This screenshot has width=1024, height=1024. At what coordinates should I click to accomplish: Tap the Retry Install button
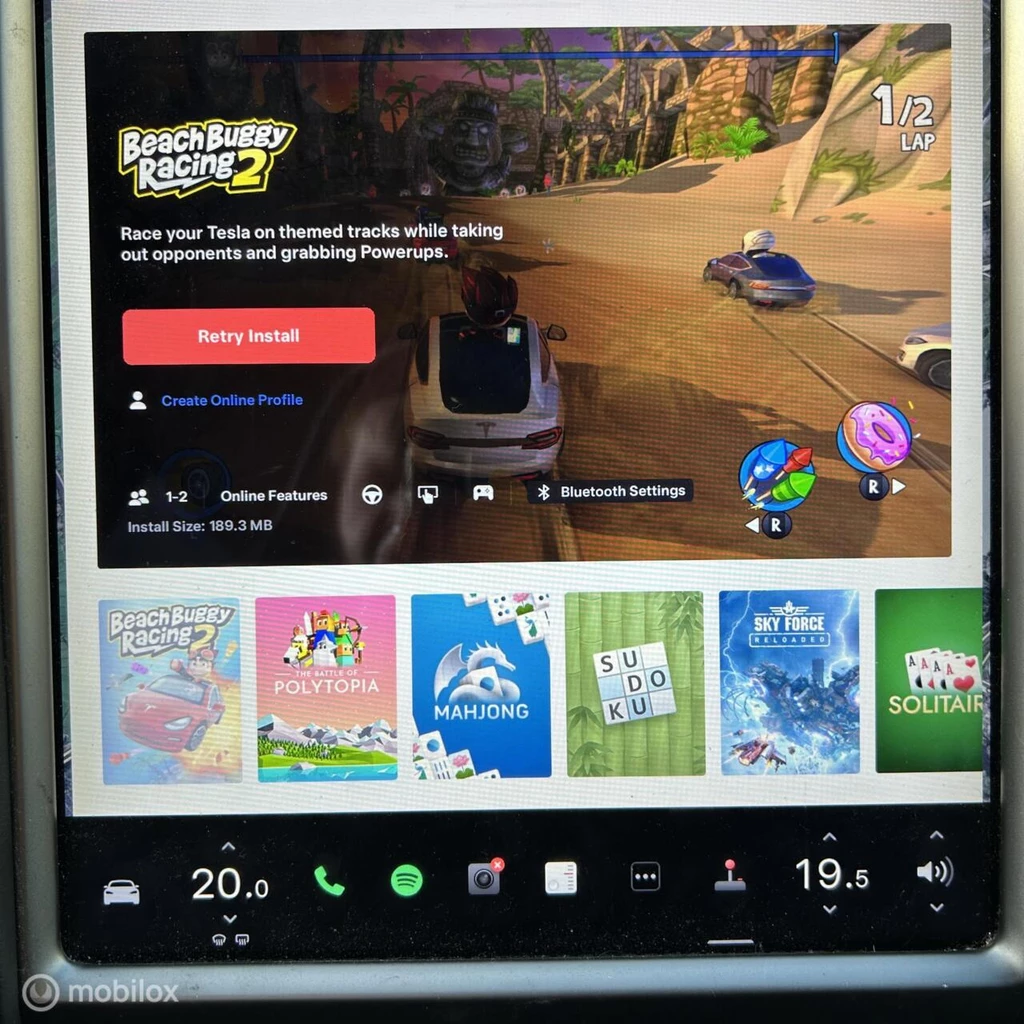(x=248, y=336)
